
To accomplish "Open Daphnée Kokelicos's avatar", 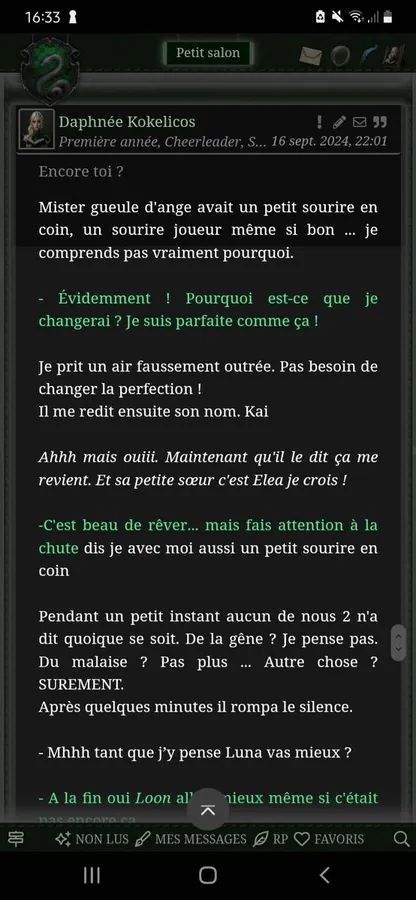I will (37, 129).
